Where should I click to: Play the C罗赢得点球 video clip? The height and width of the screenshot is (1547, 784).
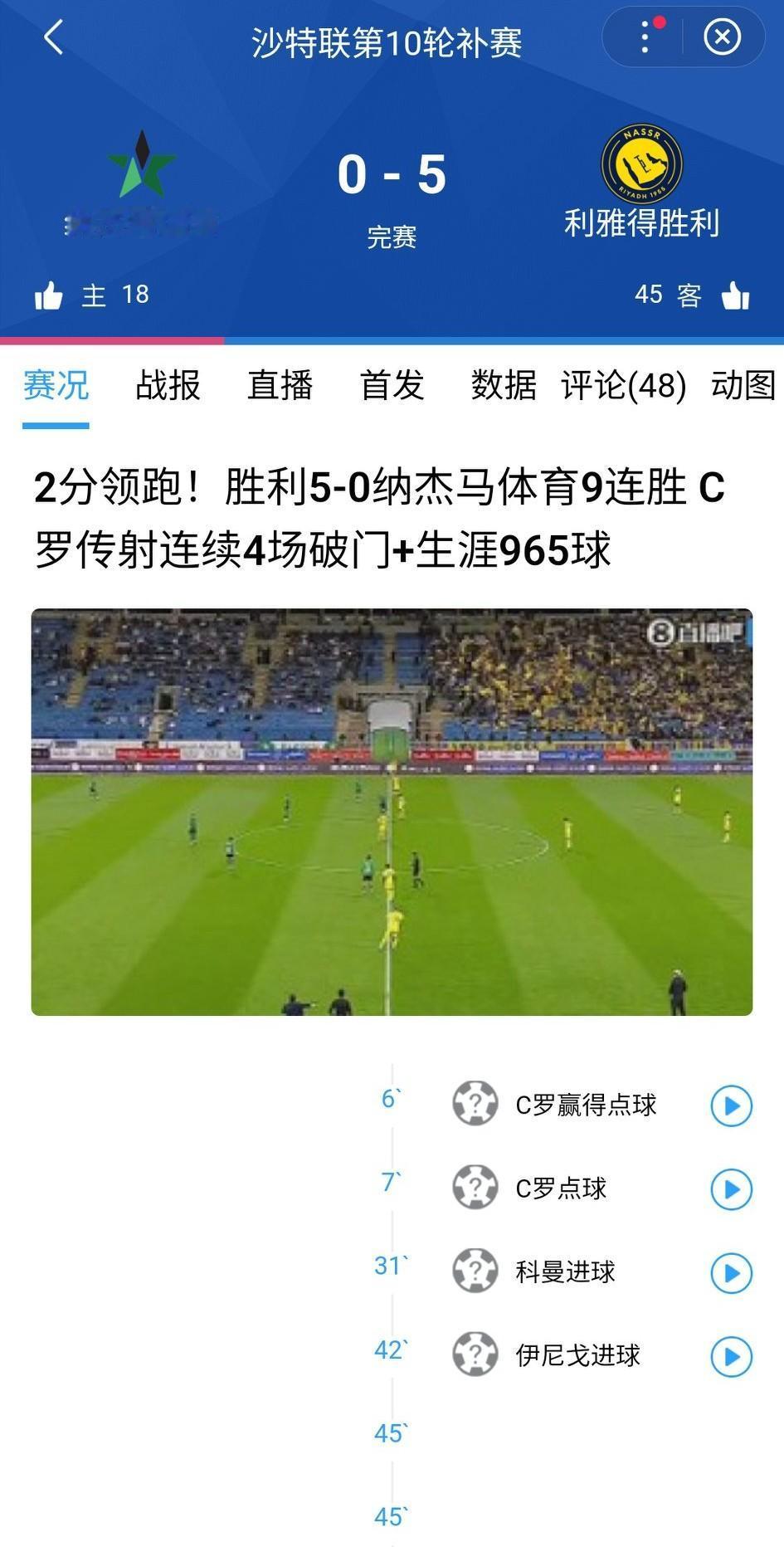click(730, 1104)
